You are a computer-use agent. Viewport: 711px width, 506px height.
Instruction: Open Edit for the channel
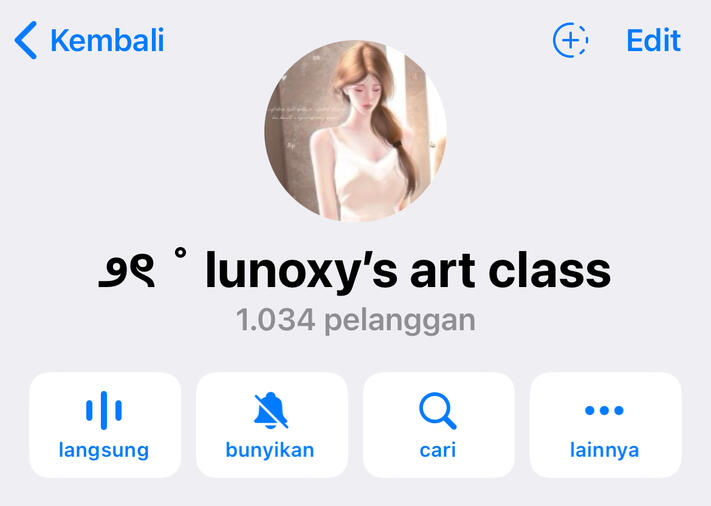click(653, 41)
